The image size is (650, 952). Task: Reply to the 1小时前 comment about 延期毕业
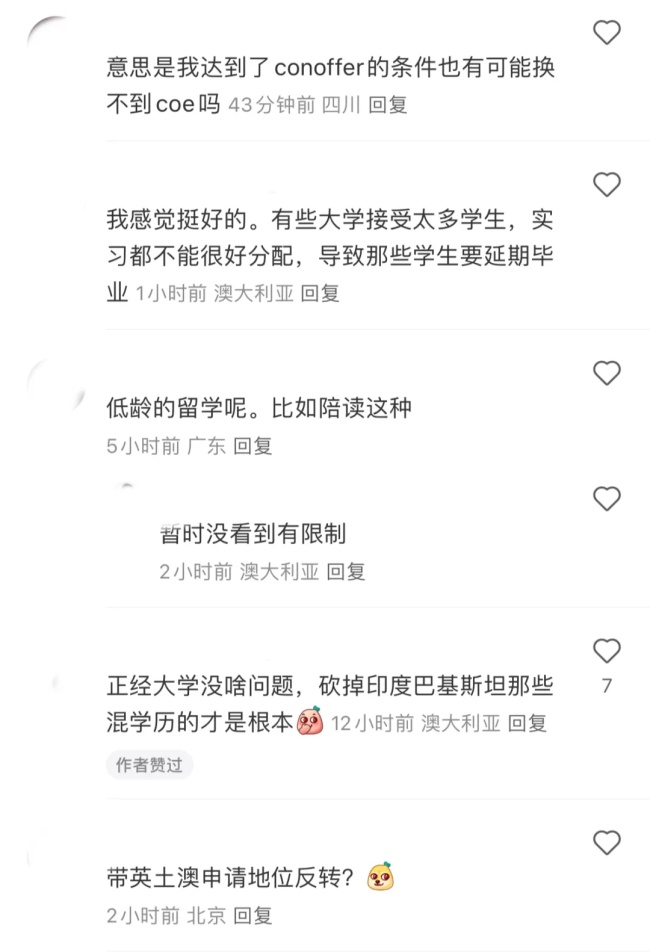[x=320, y=293]
